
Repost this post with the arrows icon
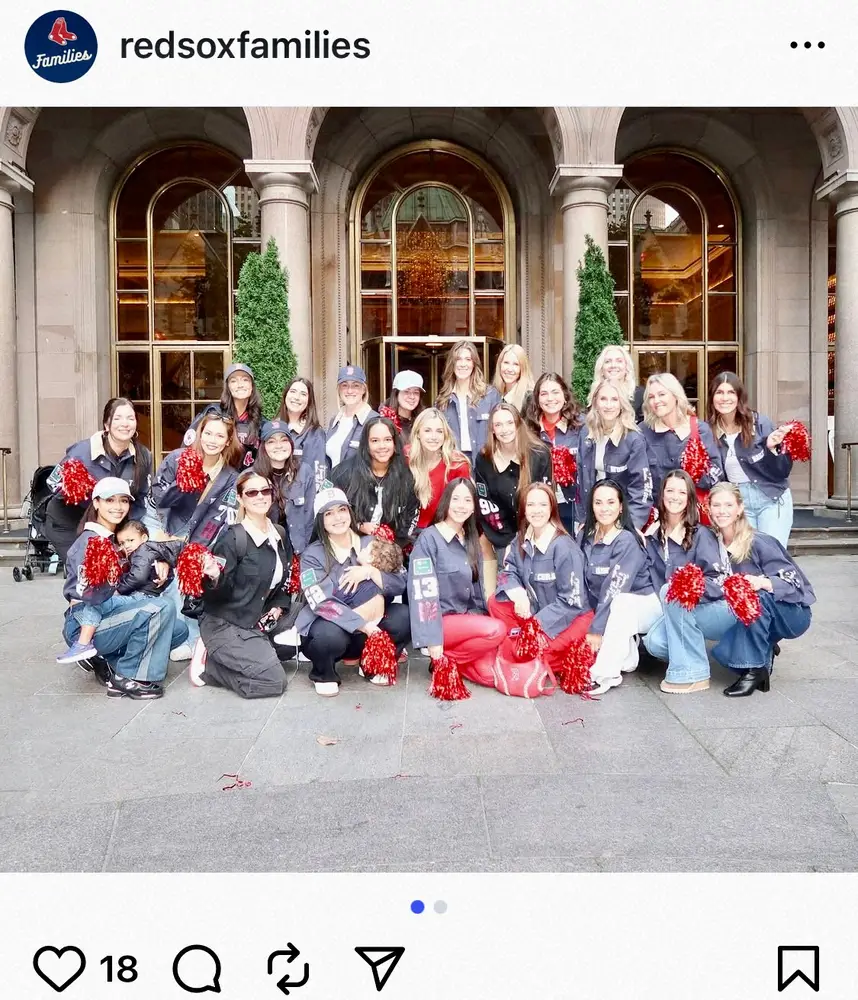(288, 968)
